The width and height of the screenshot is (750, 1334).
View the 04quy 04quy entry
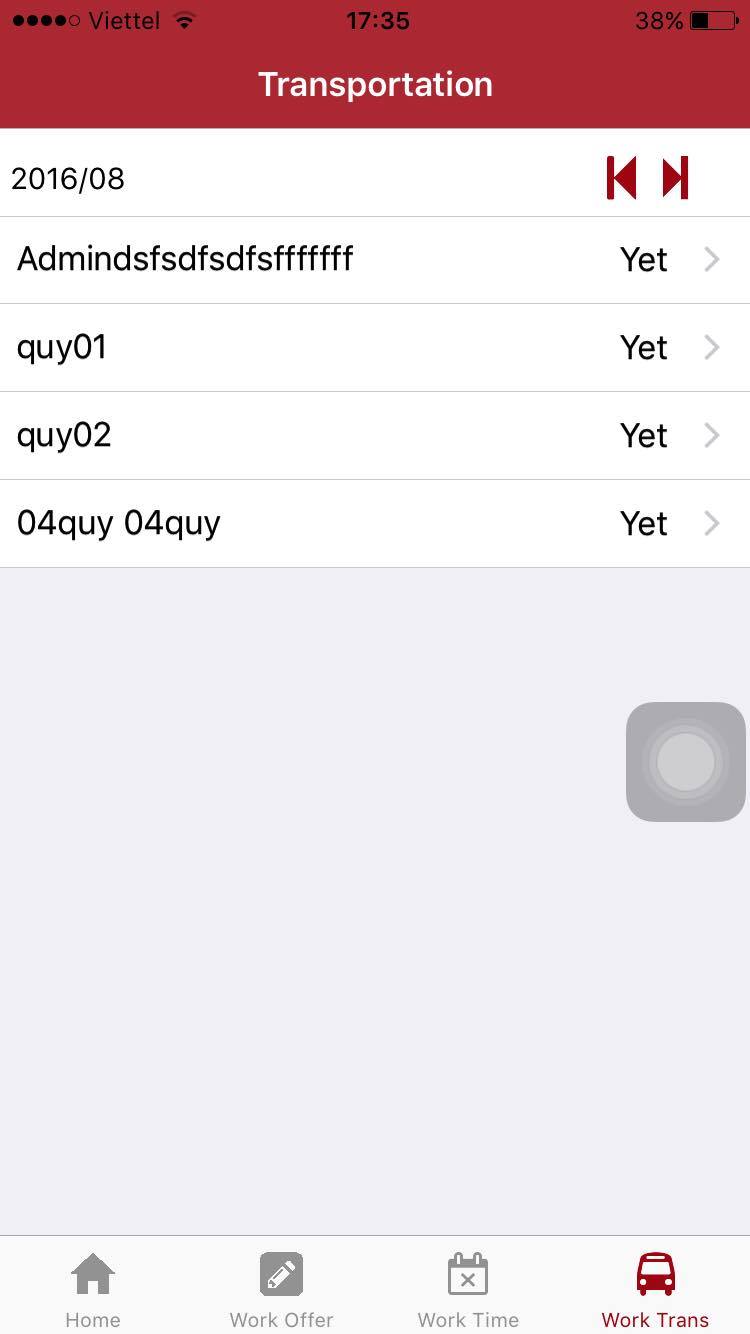[375, 524]
